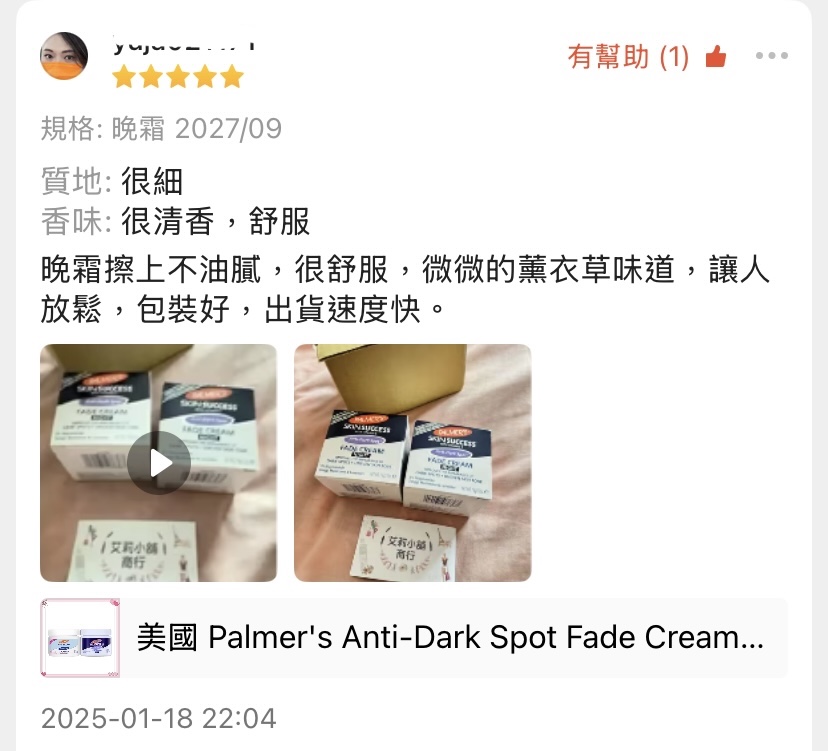This screenshot has height=751, width=828.
Task: Mark this review as helpful
Action: (647, 57)
